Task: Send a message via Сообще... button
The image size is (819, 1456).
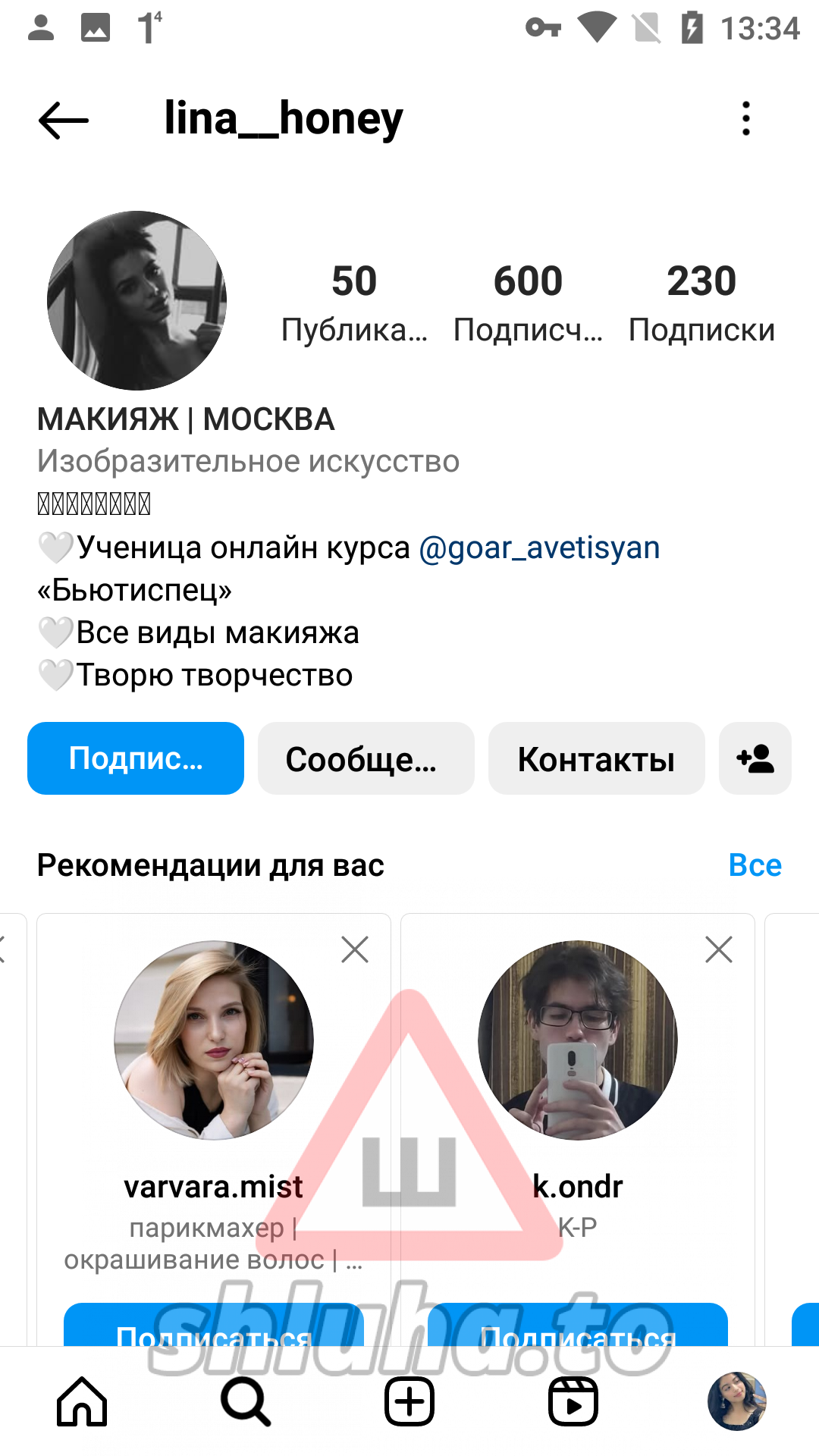Action: (x=366, y=758)
